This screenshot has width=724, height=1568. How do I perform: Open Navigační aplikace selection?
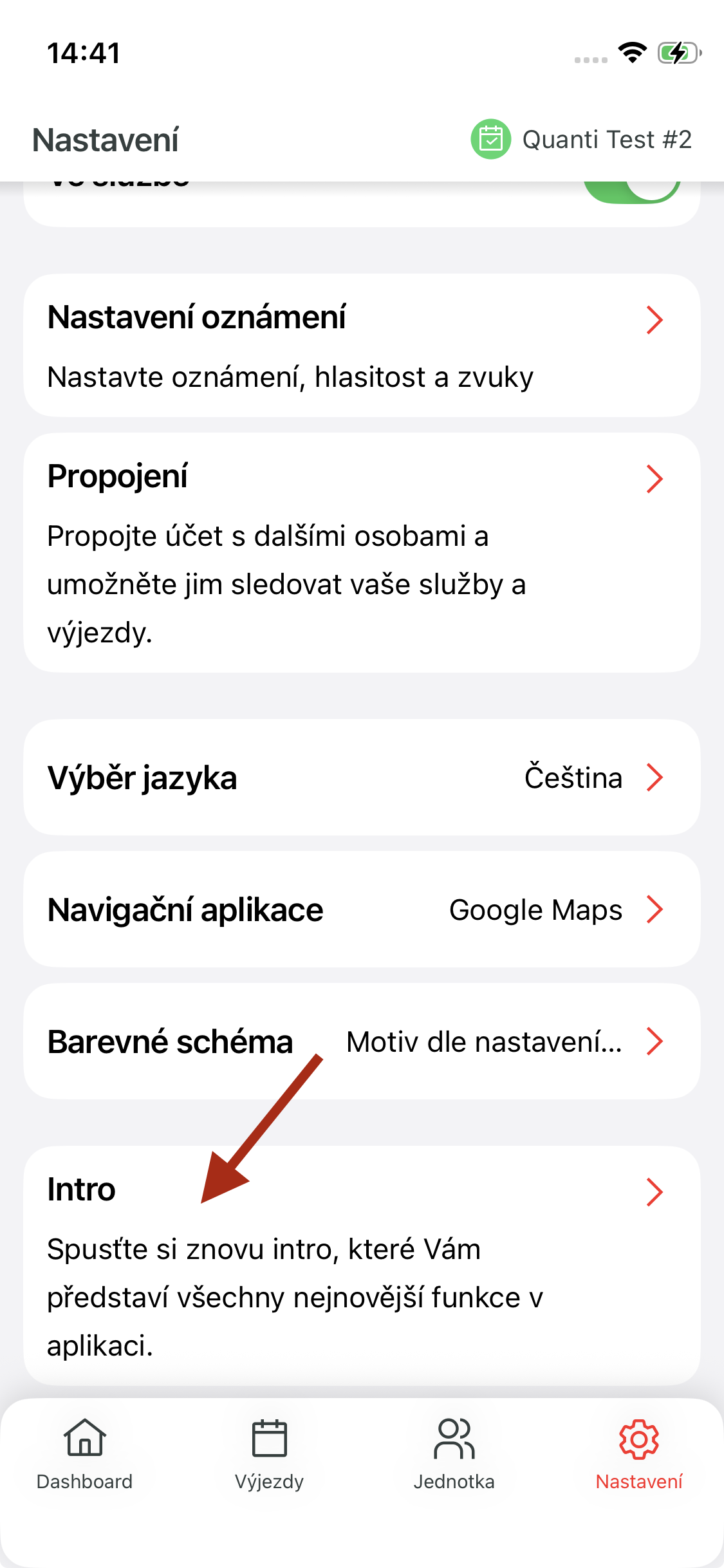pyautogui.click(x=362, y=910)
